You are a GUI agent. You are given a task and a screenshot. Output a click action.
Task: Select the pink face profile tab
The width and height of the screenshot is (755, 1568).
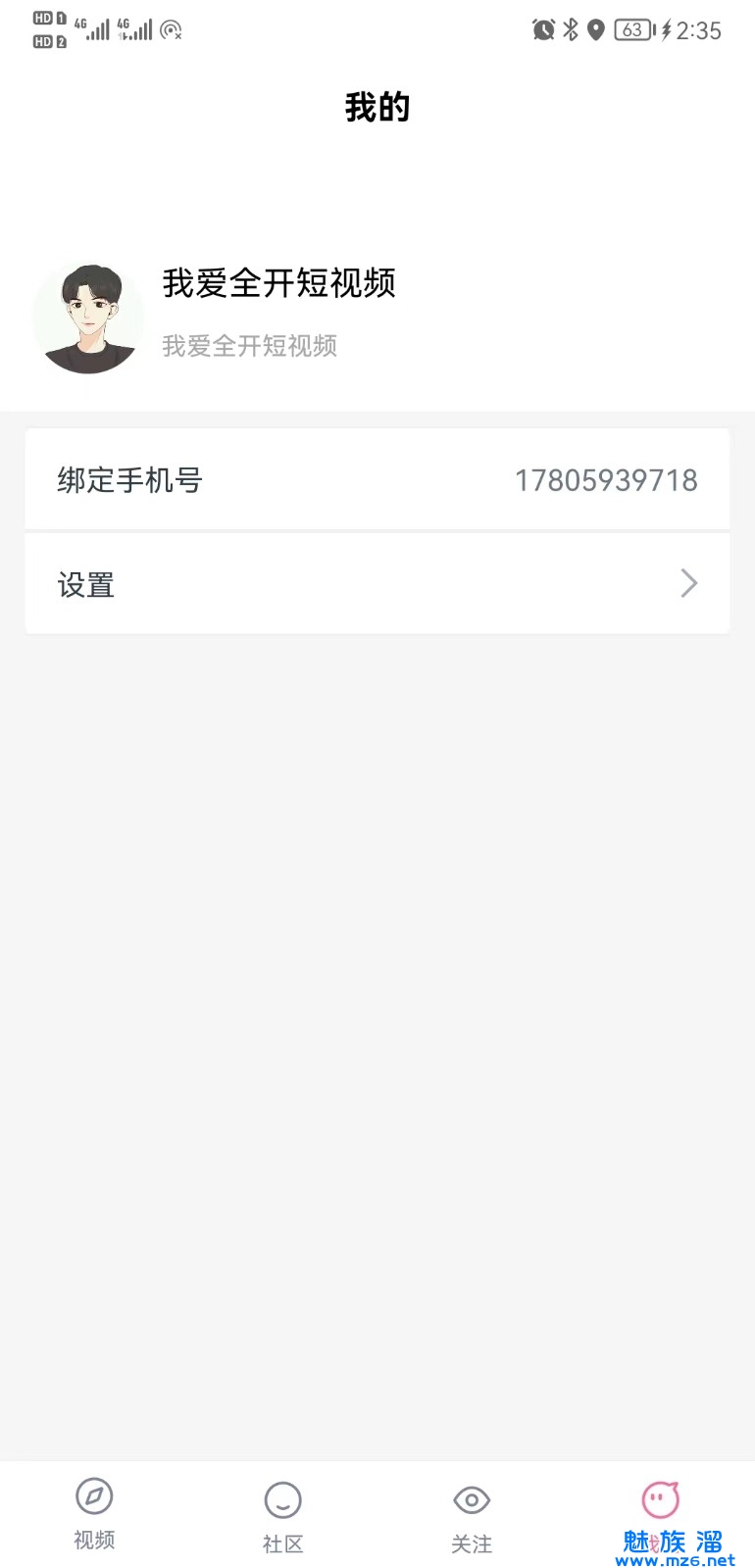coord(660,1501)
